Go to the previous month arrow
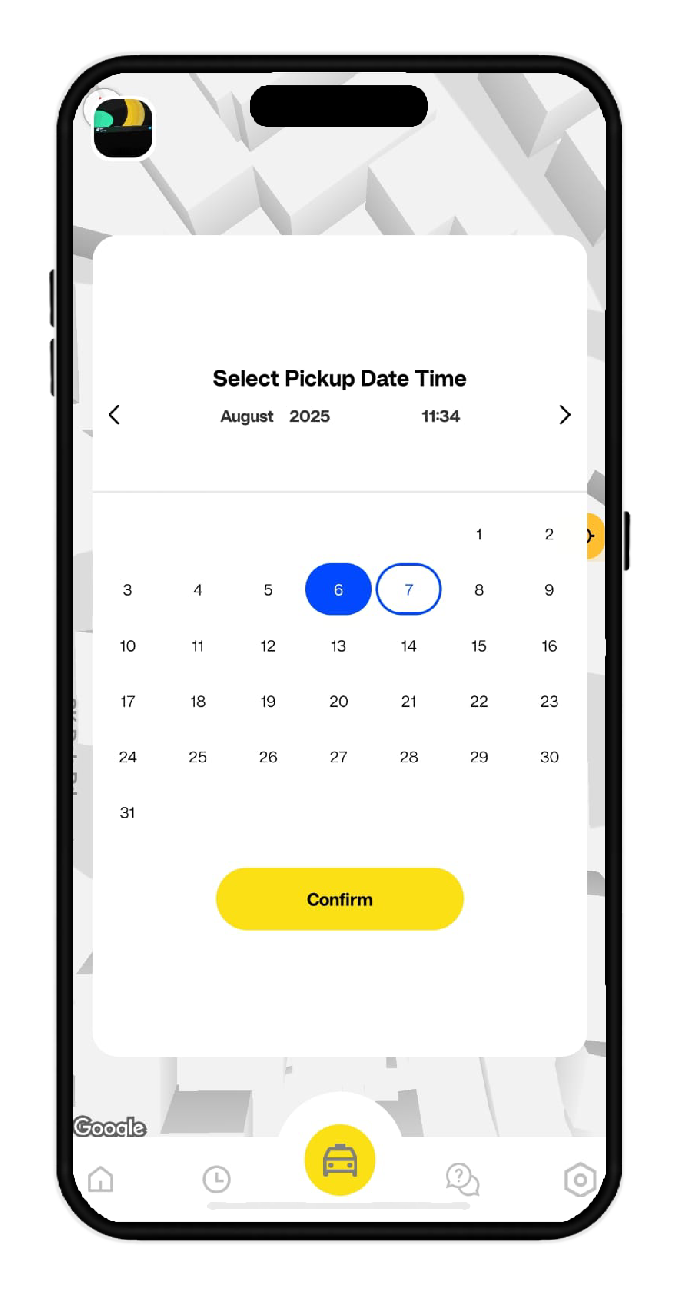 [x=114, y=415]
